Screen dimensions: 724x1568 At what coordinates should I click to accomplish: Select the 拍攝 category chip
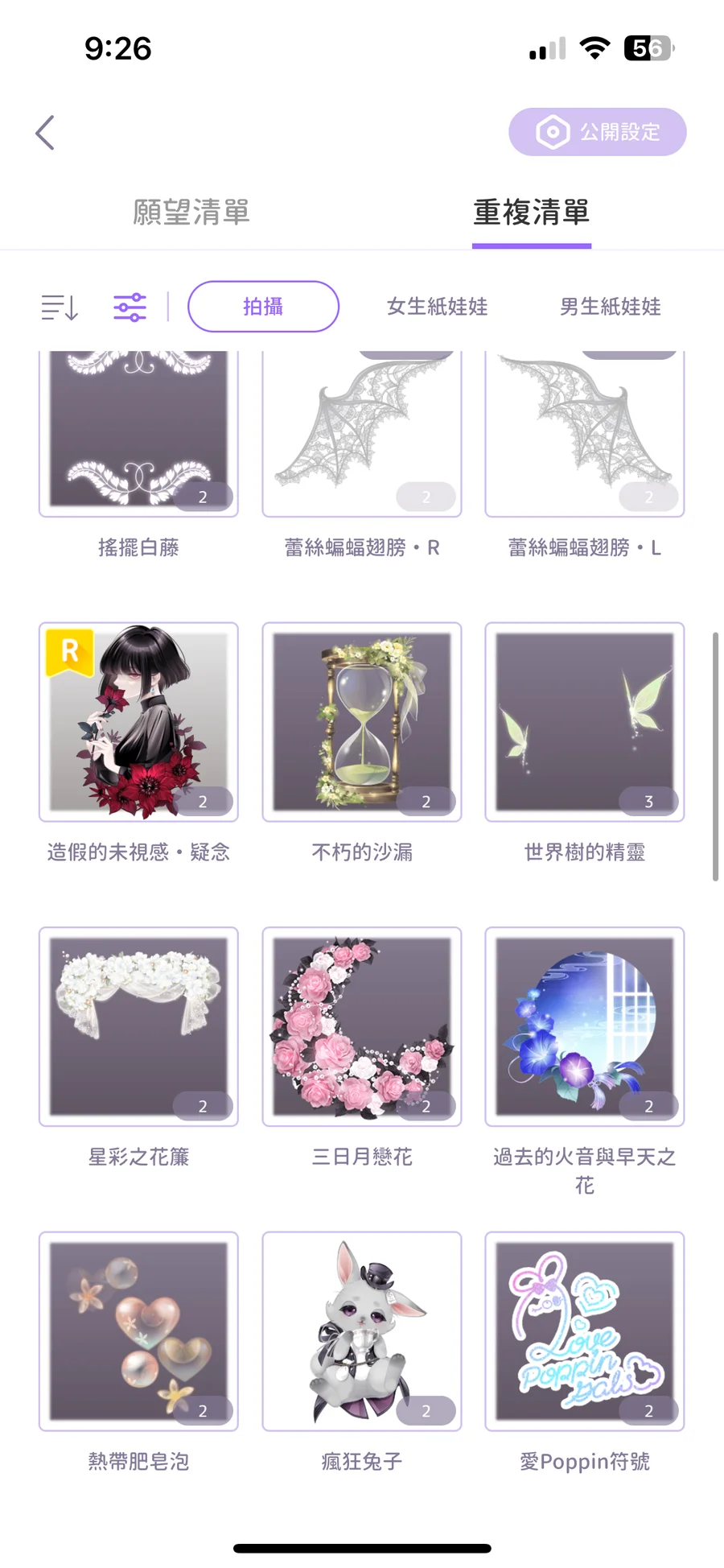pos(263,307)
